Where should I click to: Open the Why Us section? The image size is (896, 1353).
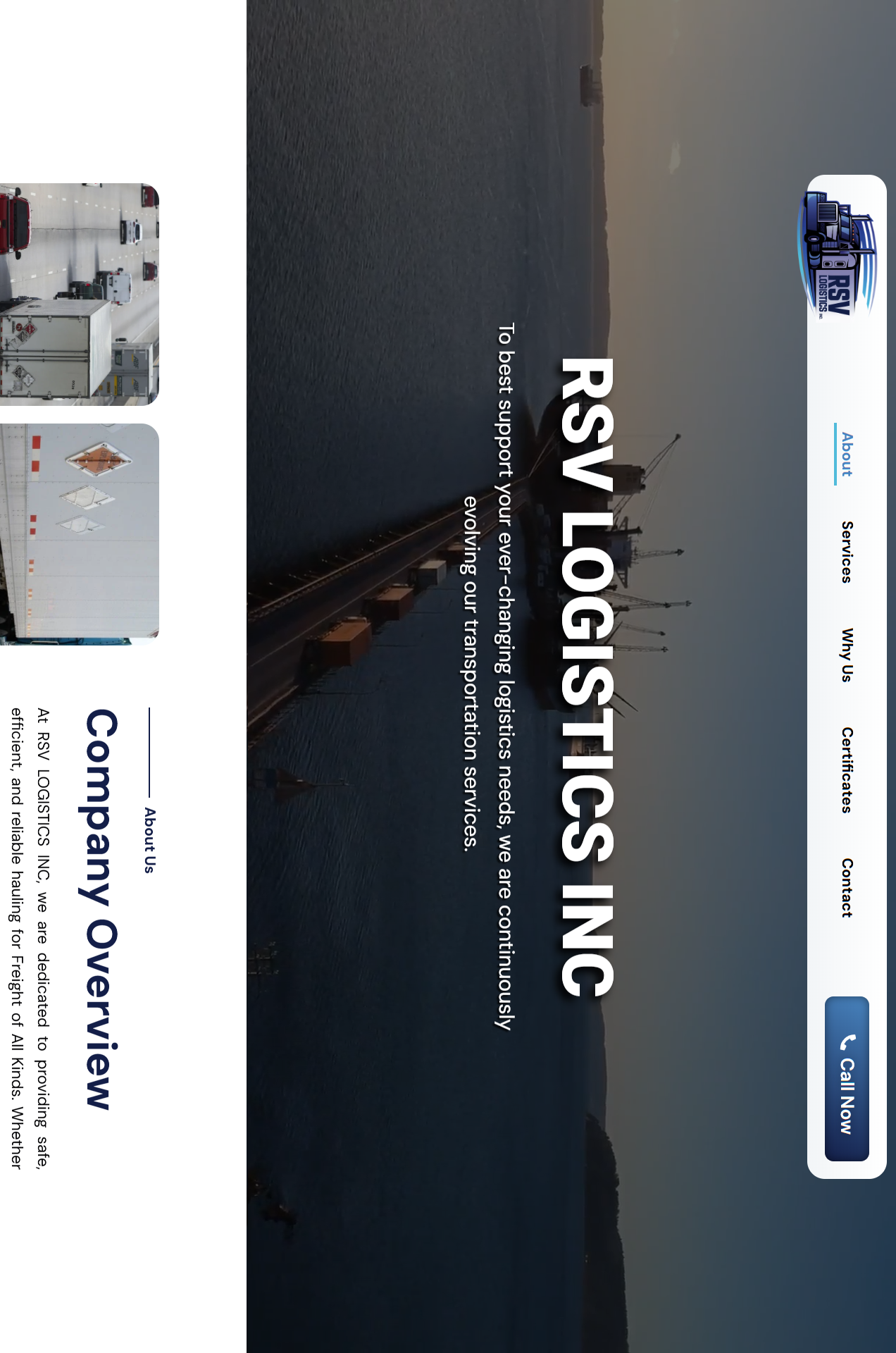(x=847, y=655)
